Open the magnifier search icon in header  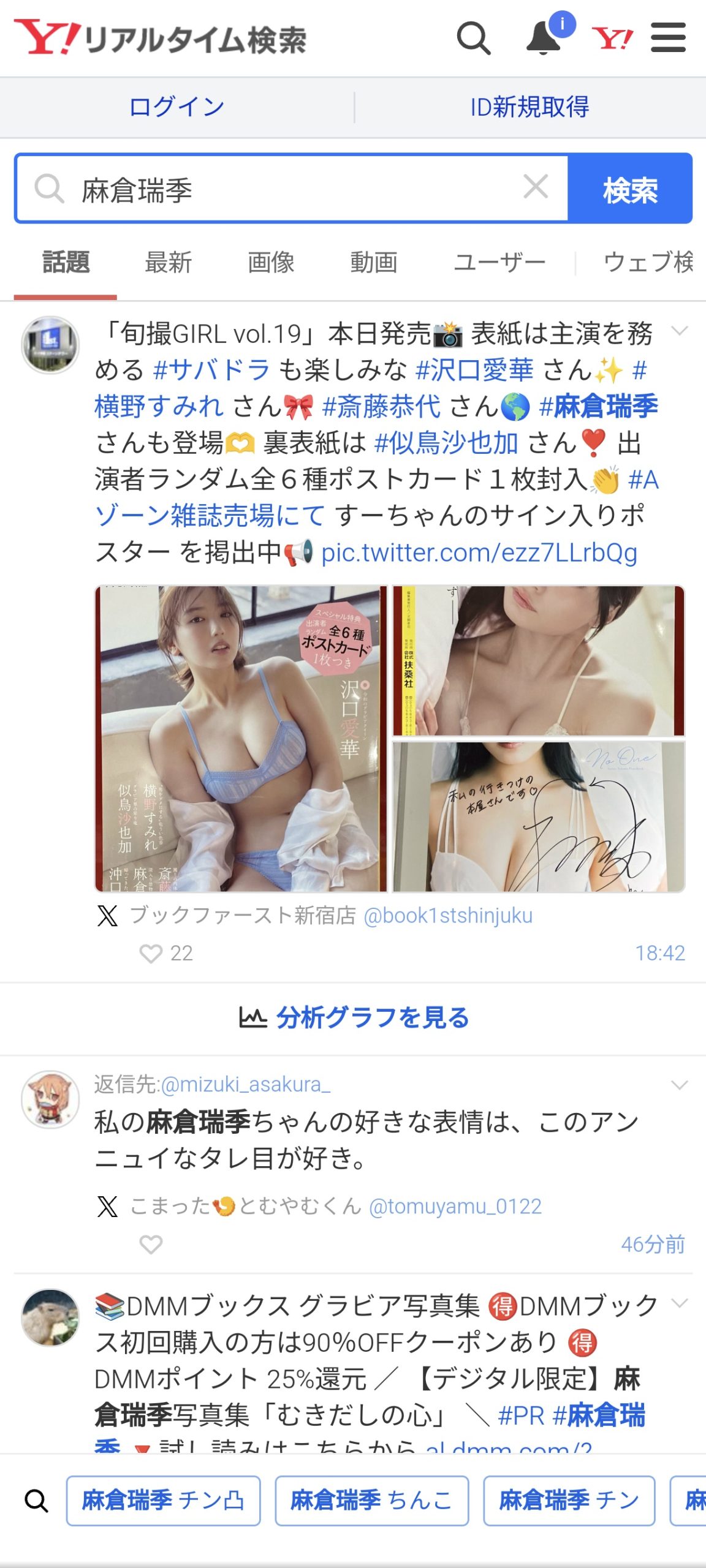(474, 39)
